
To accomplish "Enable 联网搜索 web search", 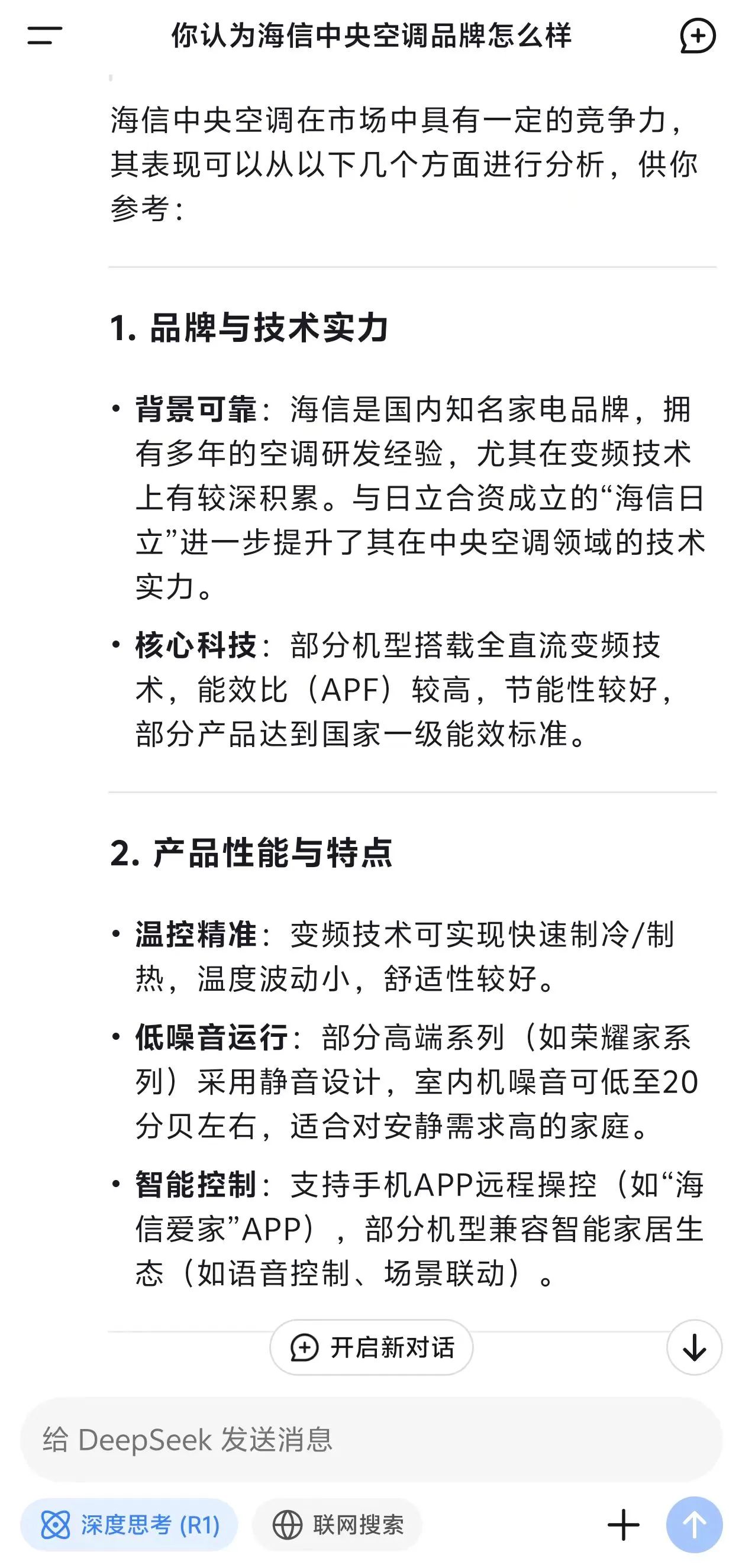I will (x=337, y=1525).
